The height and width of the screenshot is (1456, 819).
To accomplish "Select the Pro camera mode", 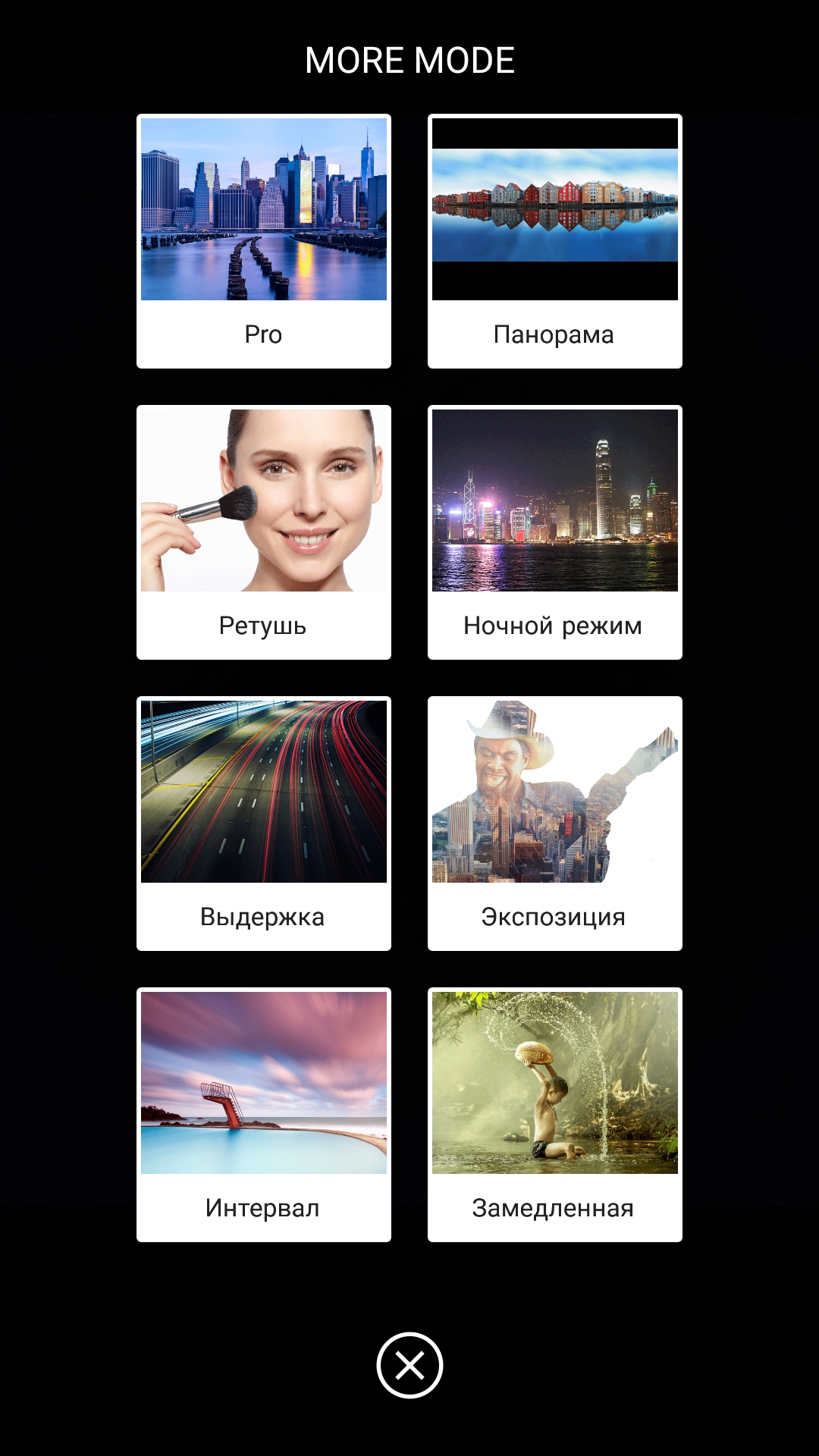I will (x=264, y=241).
